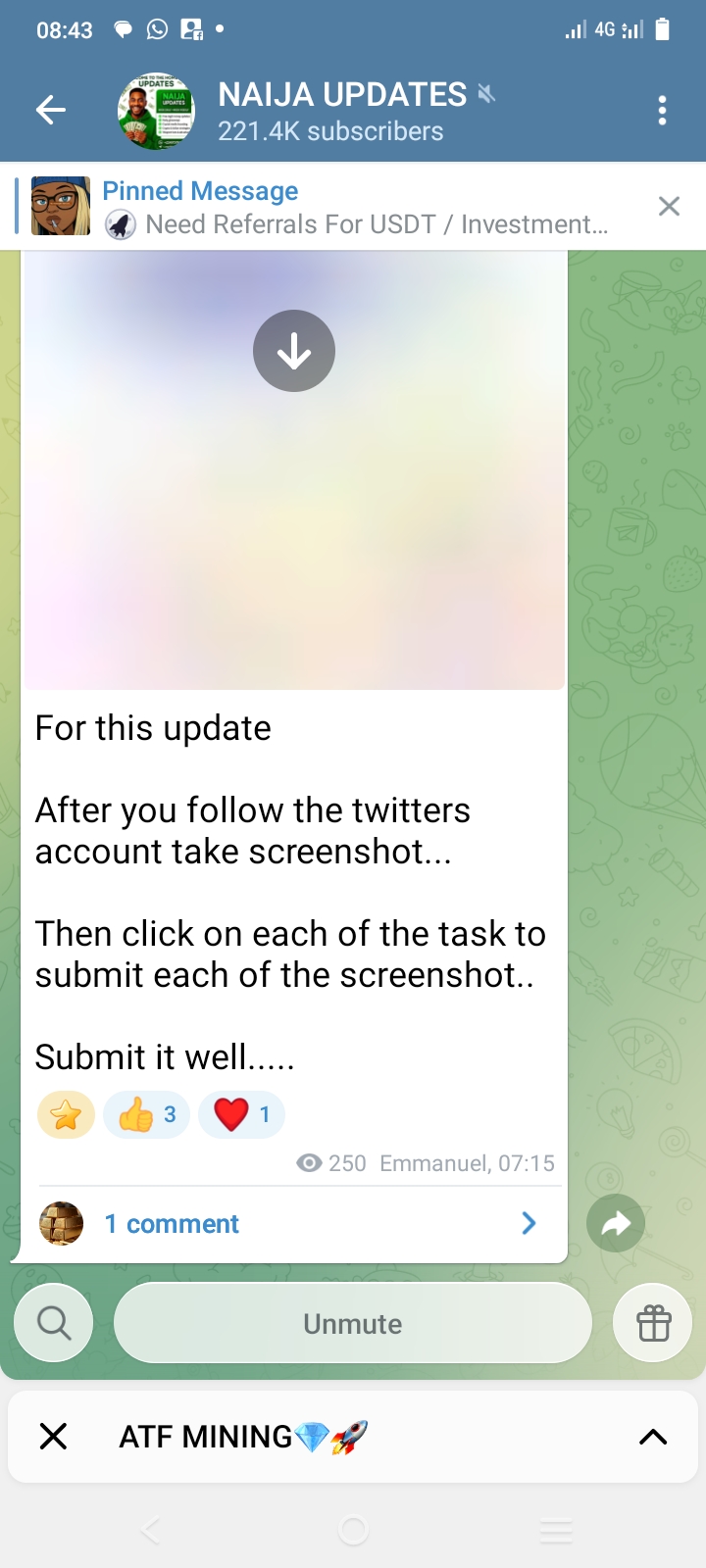
Task: Open the gift button
Action: [x=653, y=1323]
